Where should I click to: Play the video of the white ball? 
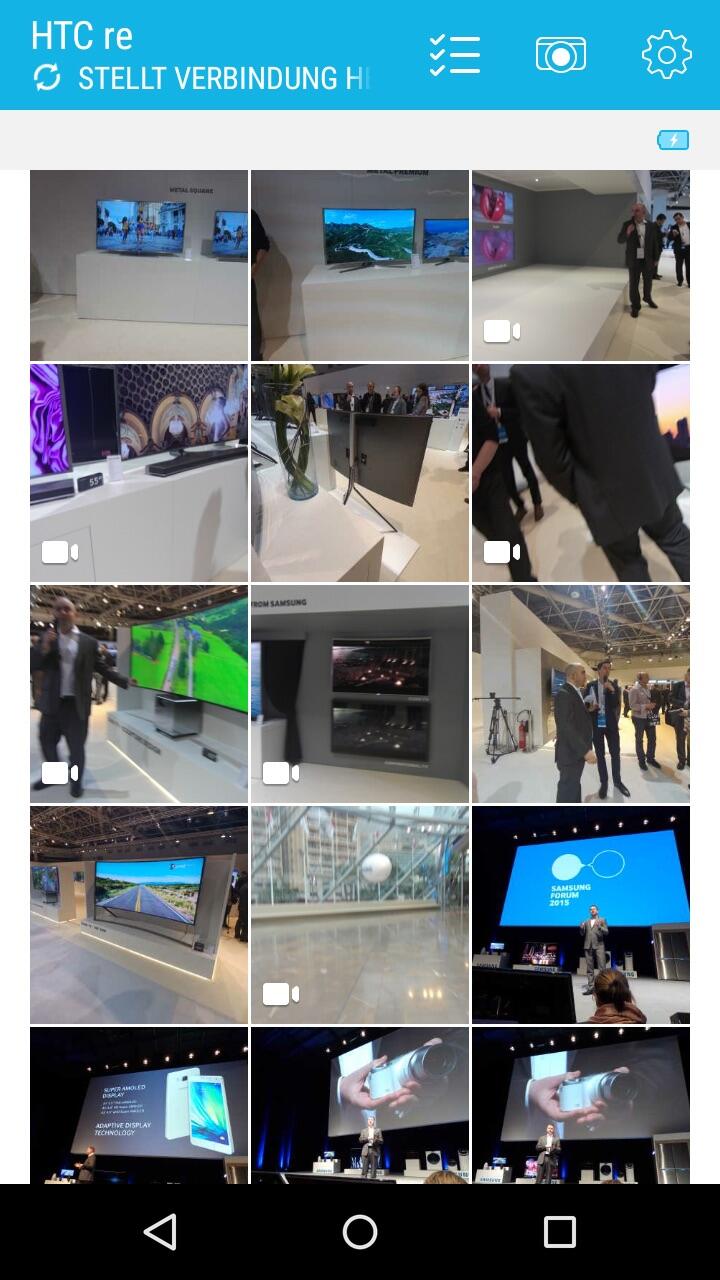(x=360, y=915)
